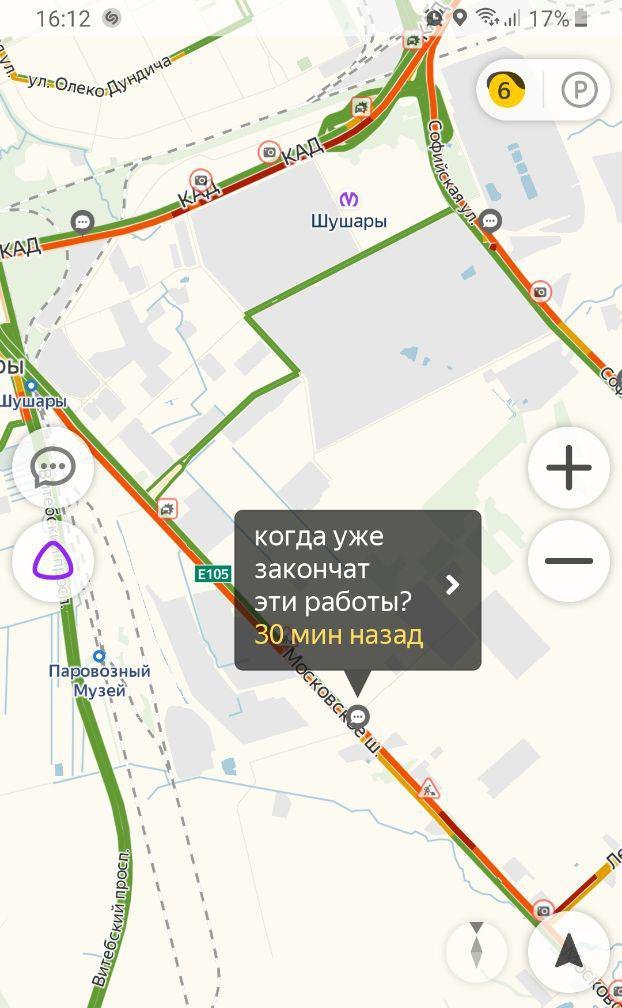Center the map on my location
Screen dimensions: 622x1008
[x=568, y=949]
